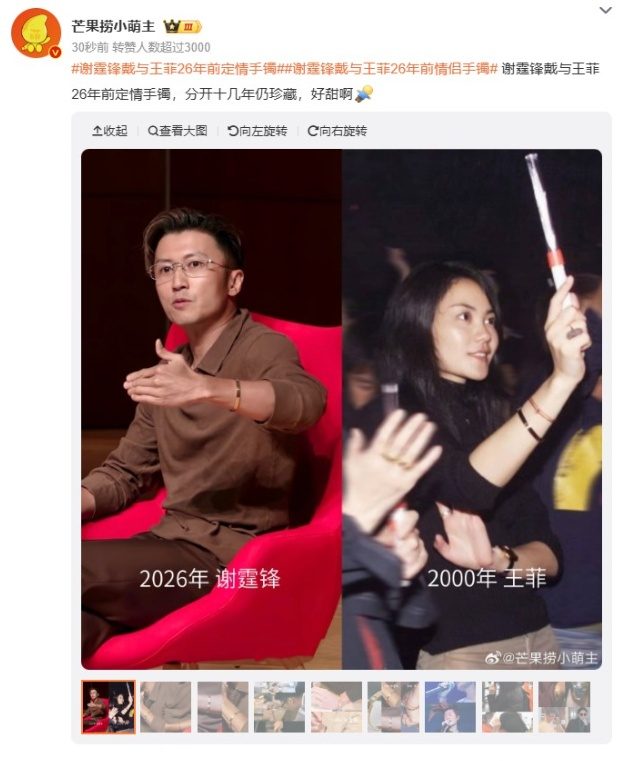The width and height of the screenshot is (624, 761).
Task: Select the blue concert stage thumbnail
Action: coord(450,707)
